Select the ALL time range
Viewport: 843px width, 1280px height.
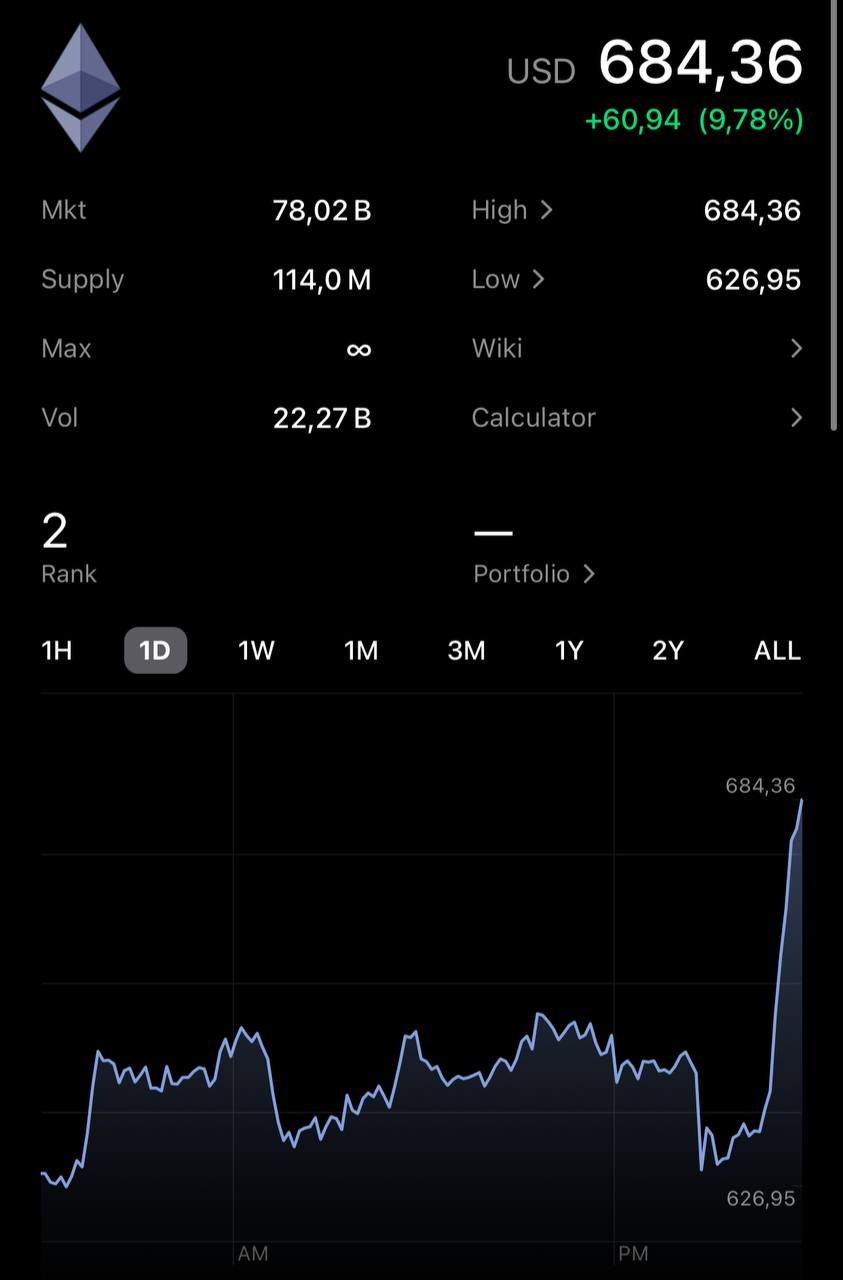pyautogui.click(x=777, y=651)
